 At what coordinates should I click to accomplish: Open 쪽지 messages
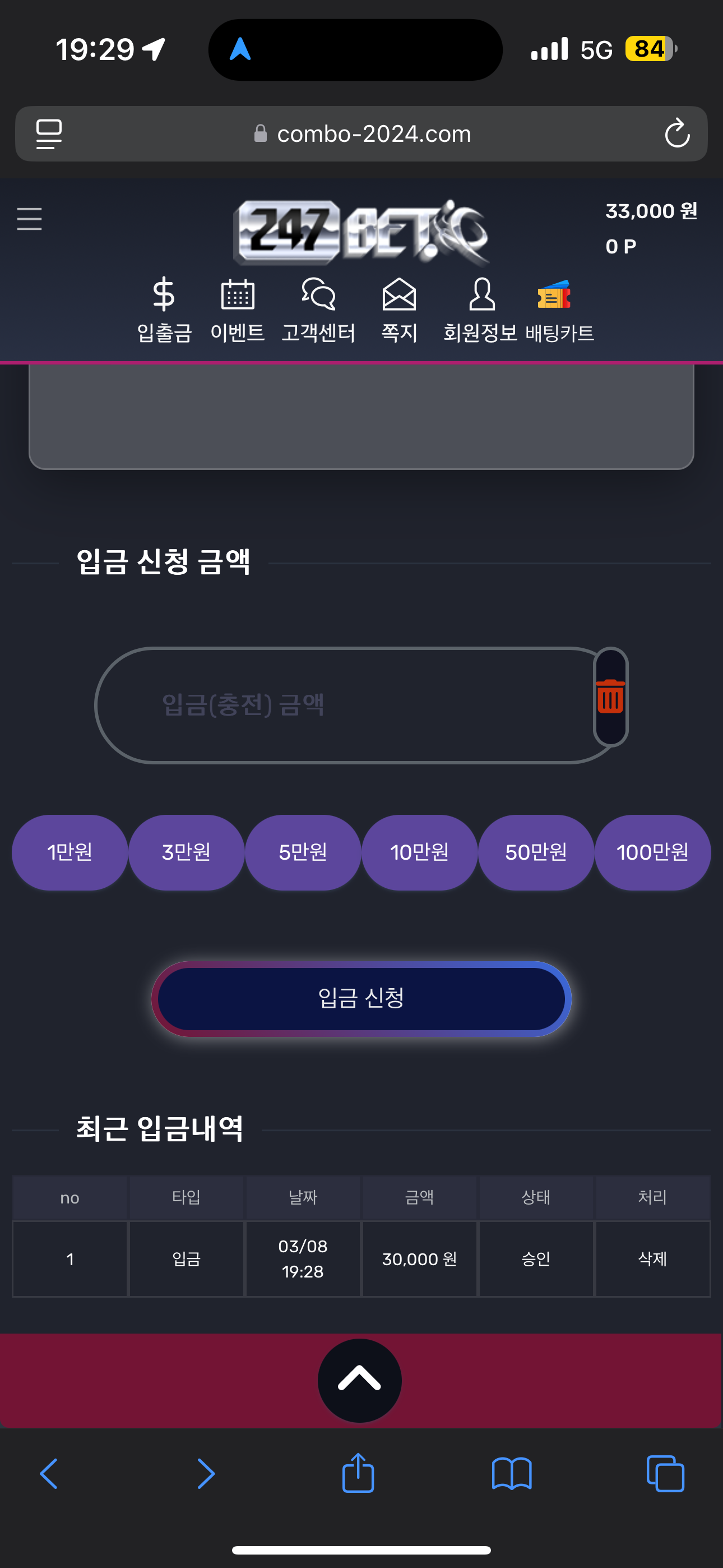pos(399,310)
